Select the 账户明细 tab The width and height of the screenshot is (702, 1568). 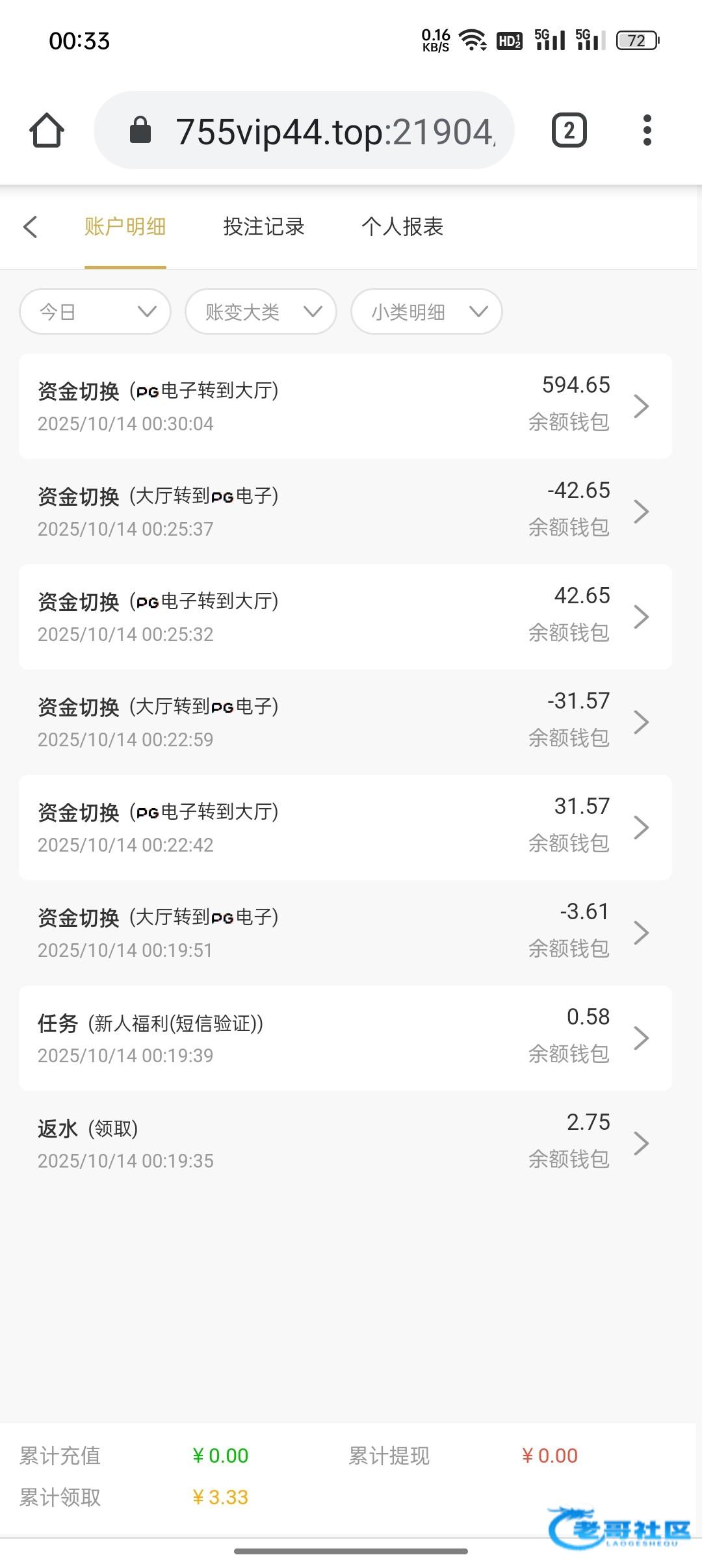[125, 227]
